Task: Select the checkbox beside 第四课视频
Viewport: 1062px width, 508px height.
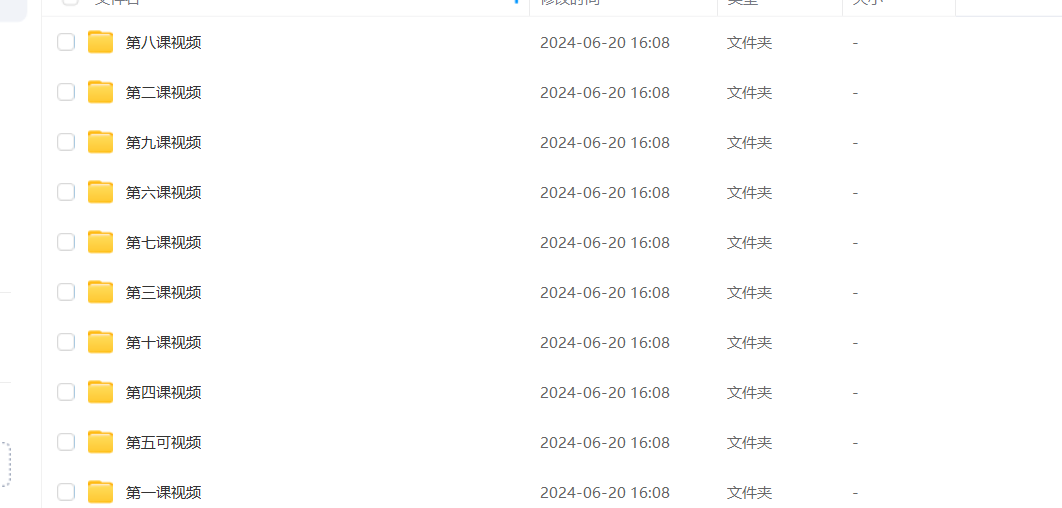Action: pos(66,392)
